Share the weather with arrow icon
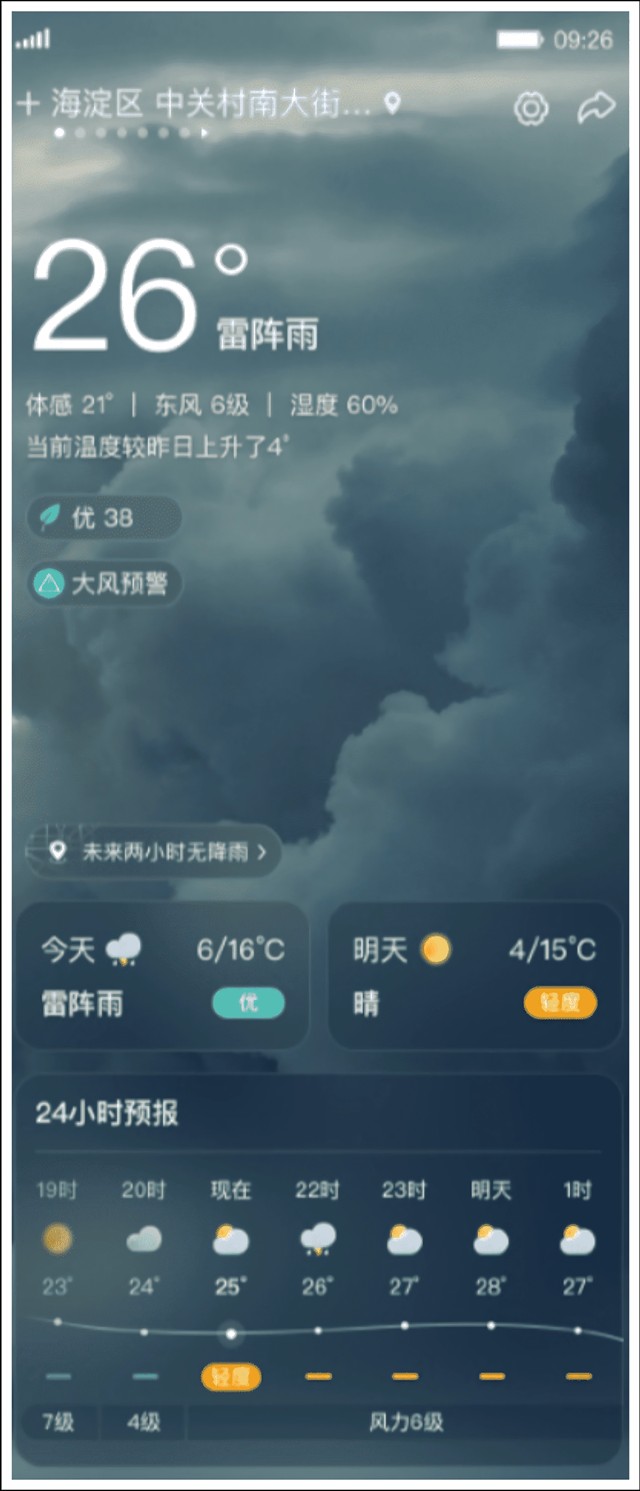The height and width of the screenshot is (1491, 640). [596, 107]
